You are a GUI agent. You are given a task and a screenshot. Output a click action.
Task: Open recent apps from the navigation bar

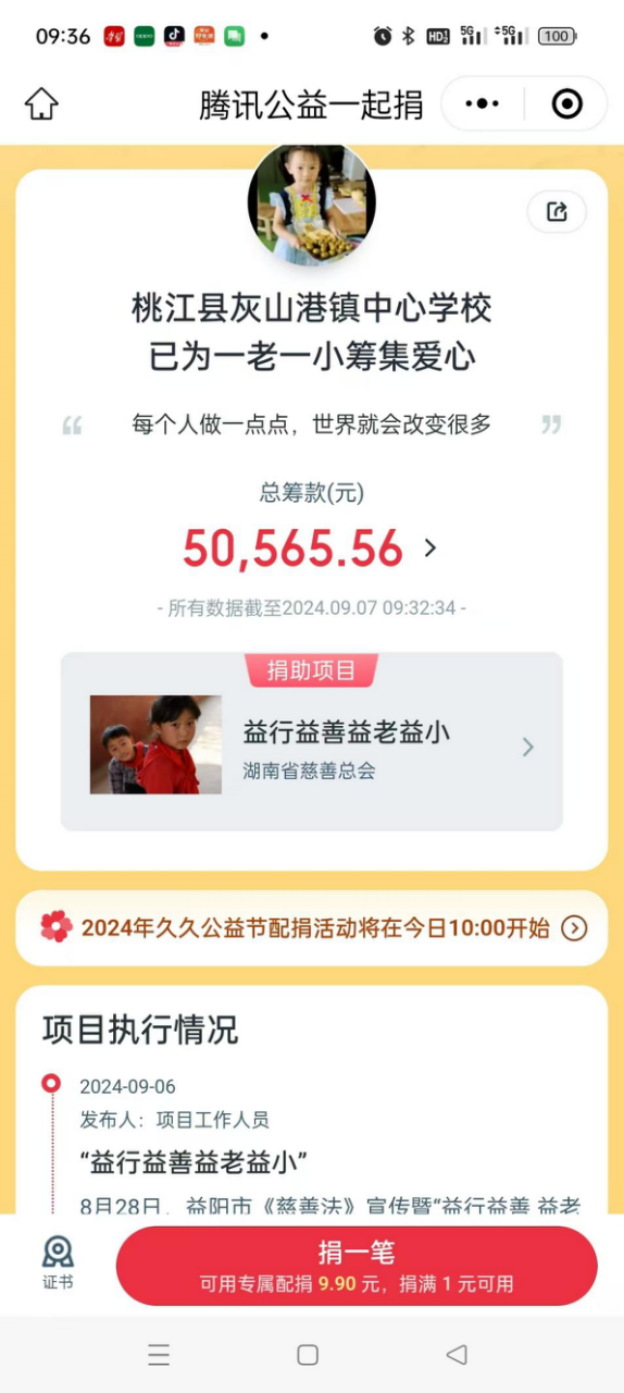pos(159,1355)
